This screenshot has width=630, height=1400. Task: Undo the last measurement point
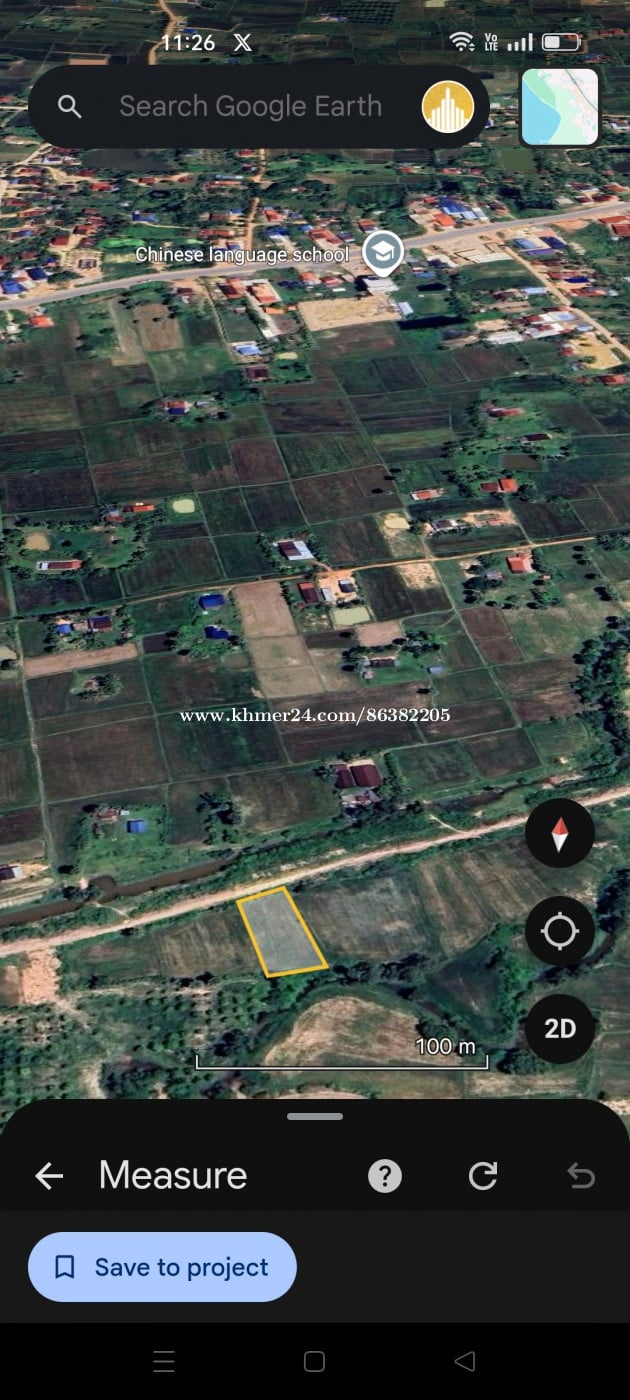(x=581, y=1176)
